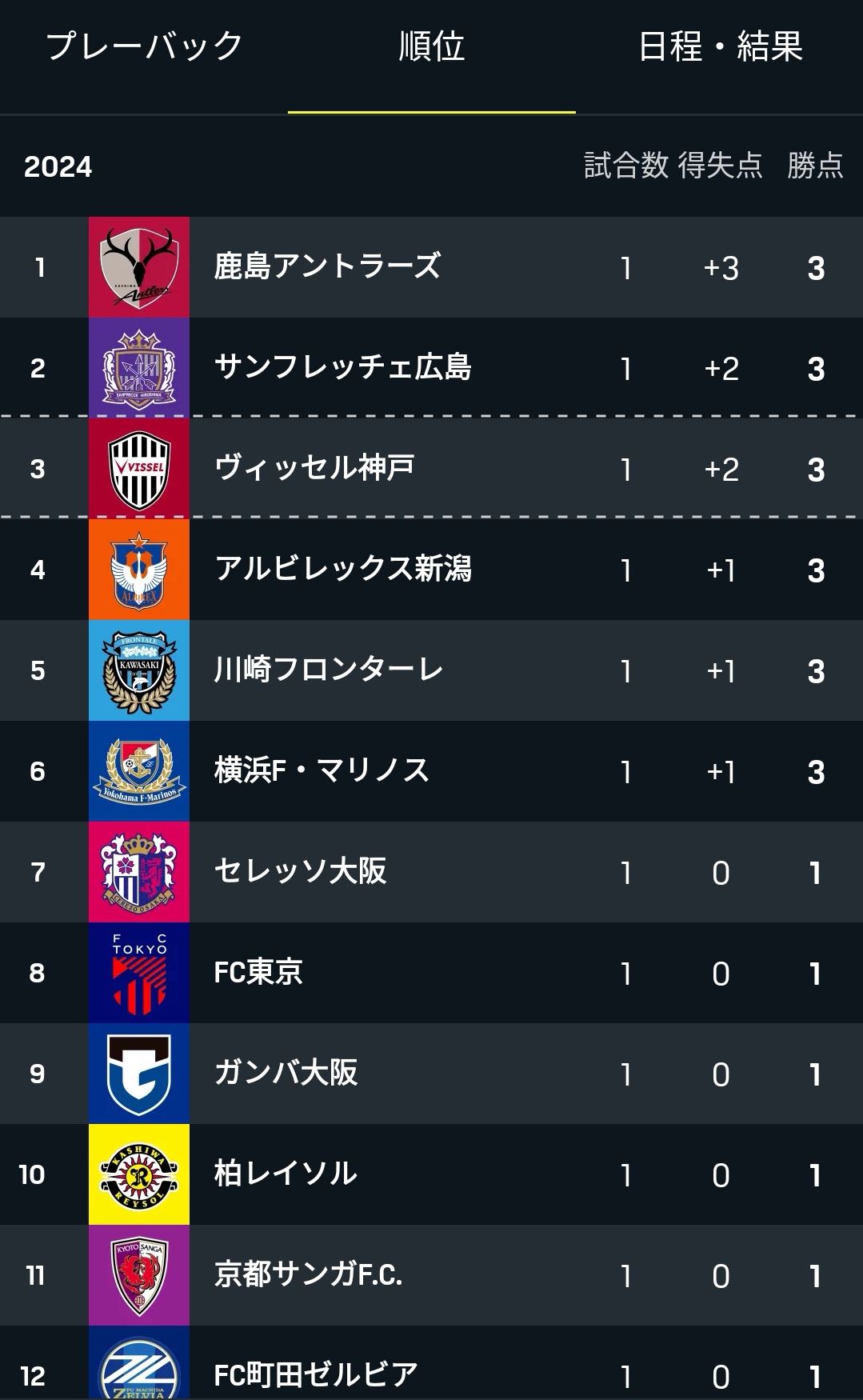View アルビレックス新潟 team details

[x=431, y=570]
